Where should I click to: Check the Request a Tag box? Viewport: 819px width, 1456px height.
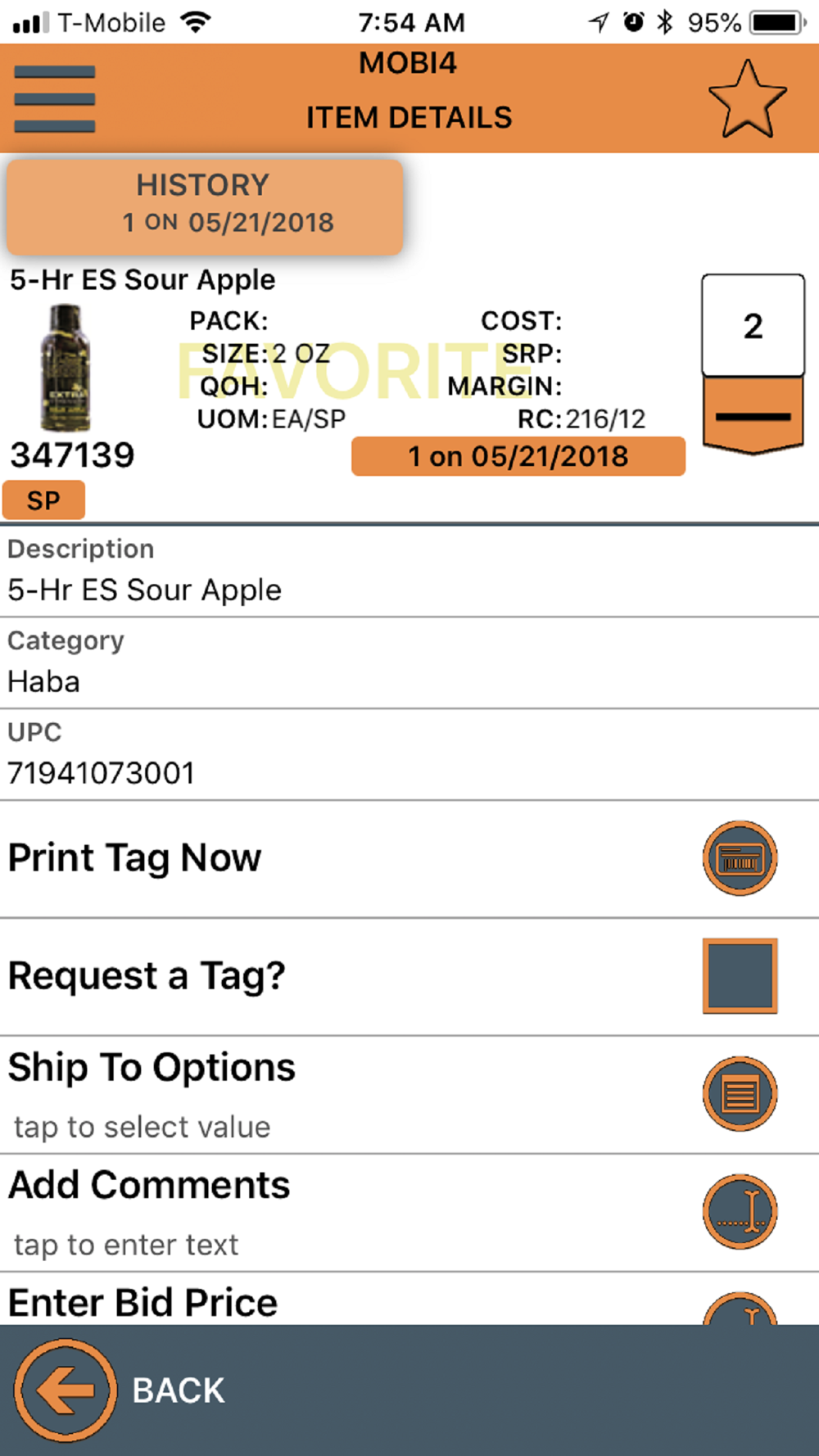coord(740,975)
